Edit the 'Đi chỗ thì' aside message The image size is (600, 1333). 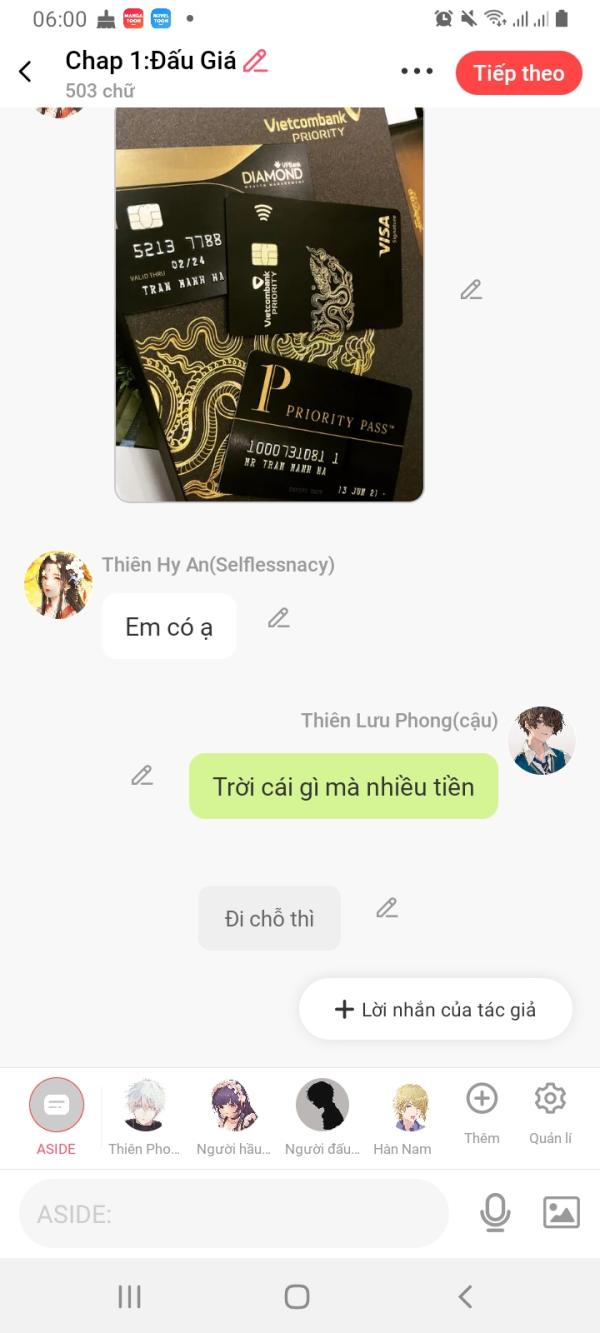click(x=386, y=908)
